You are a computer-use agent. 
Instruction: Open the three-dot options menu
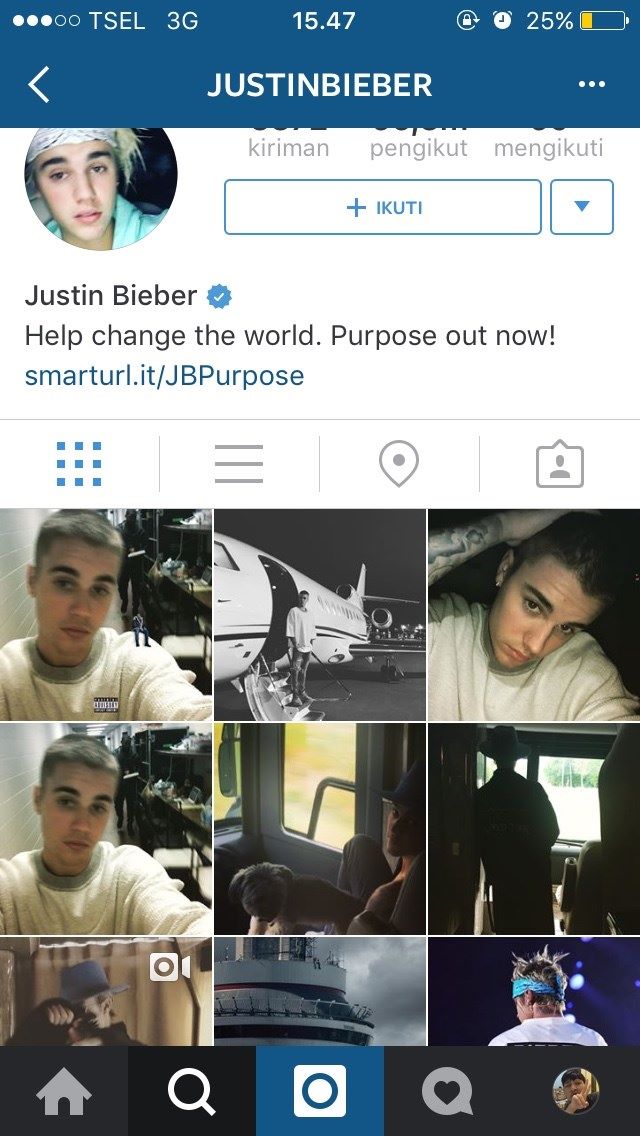[591, 85]
